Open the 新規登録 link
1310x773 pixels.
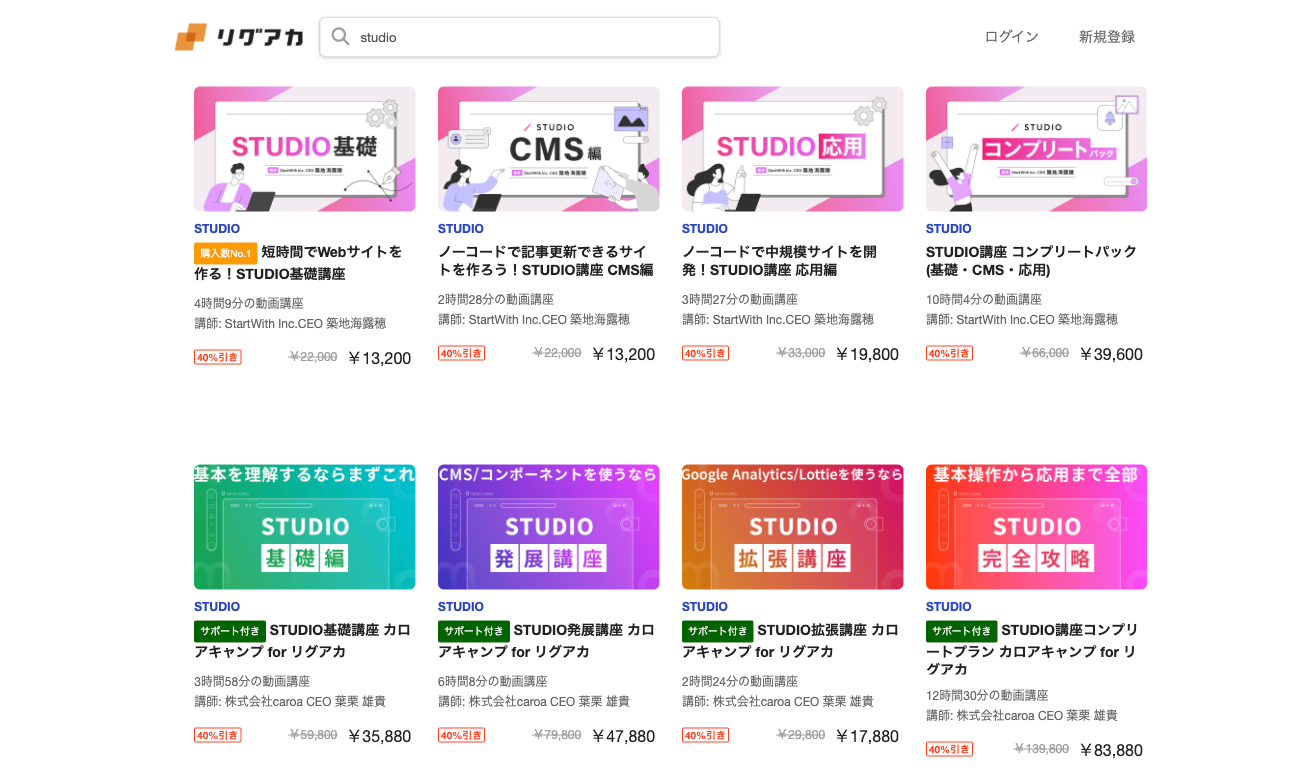(1106, 37)
